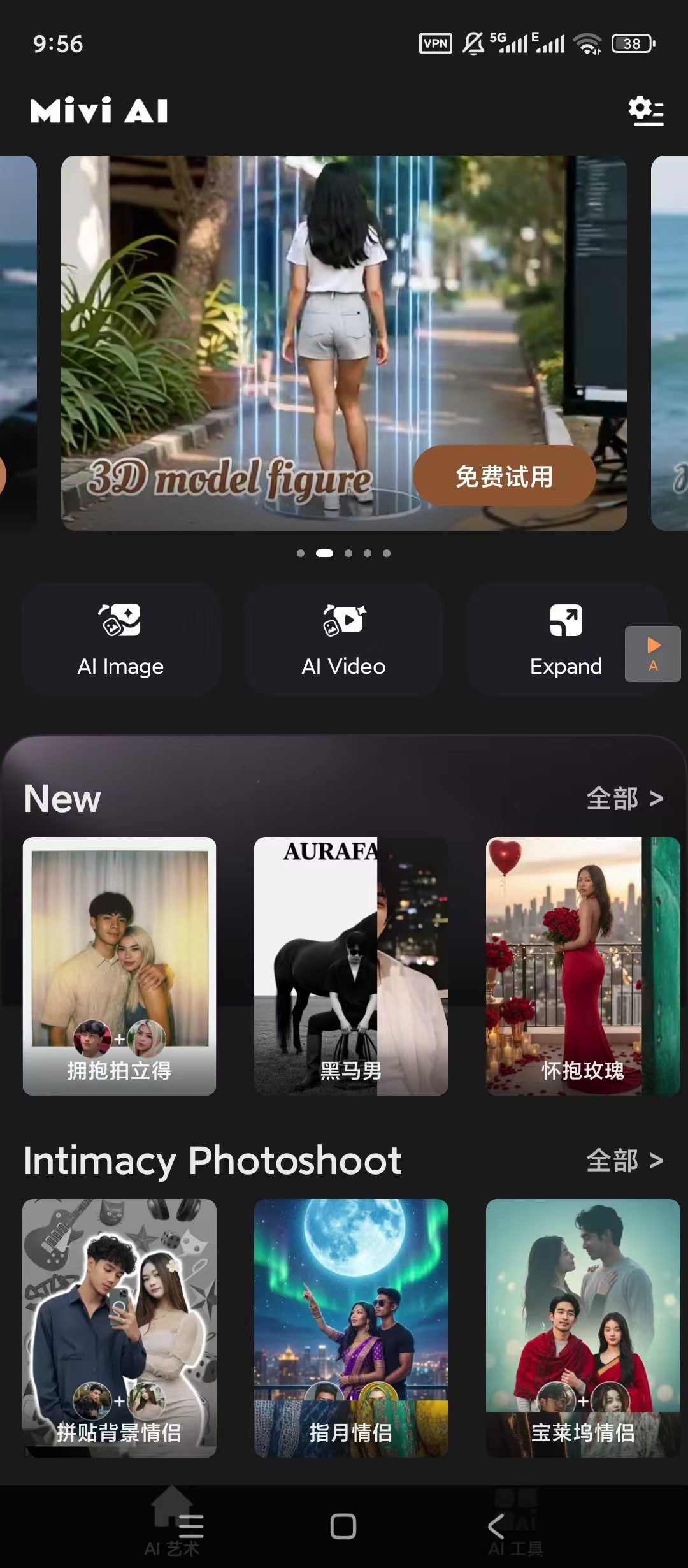Viewport: 688px width, 1568px height.
Task: Choose the 指月情侣 template
Action: pos(351,1328)
